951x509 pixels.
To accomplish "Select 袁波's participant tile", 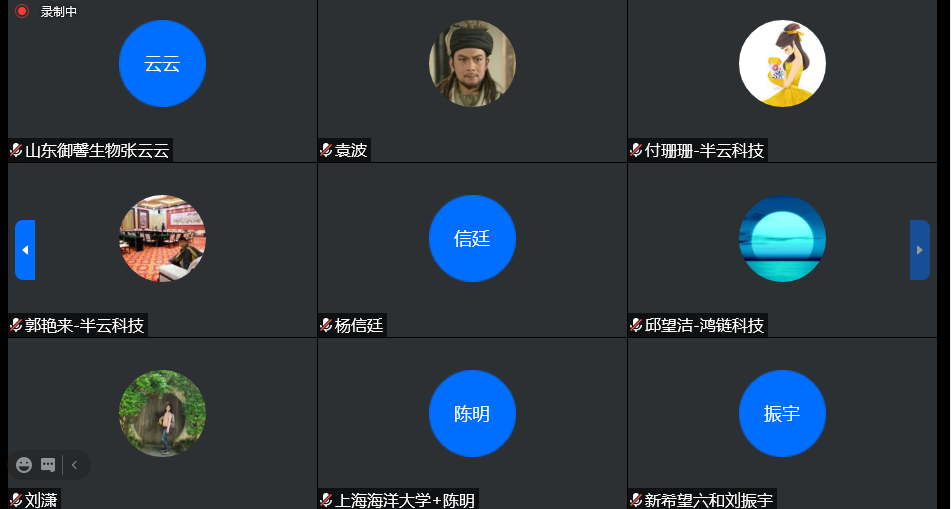I will 472,80.
